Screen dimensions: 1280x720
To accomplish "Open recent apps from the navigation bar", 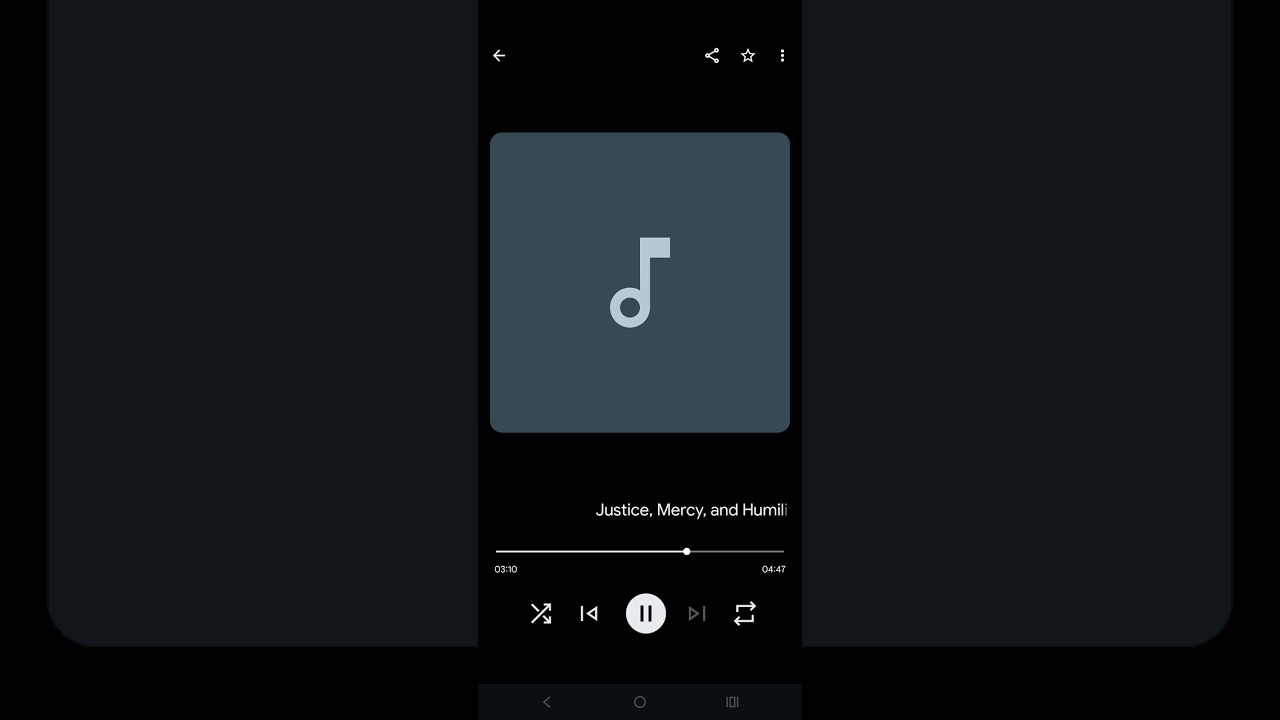I will point(732,702).
